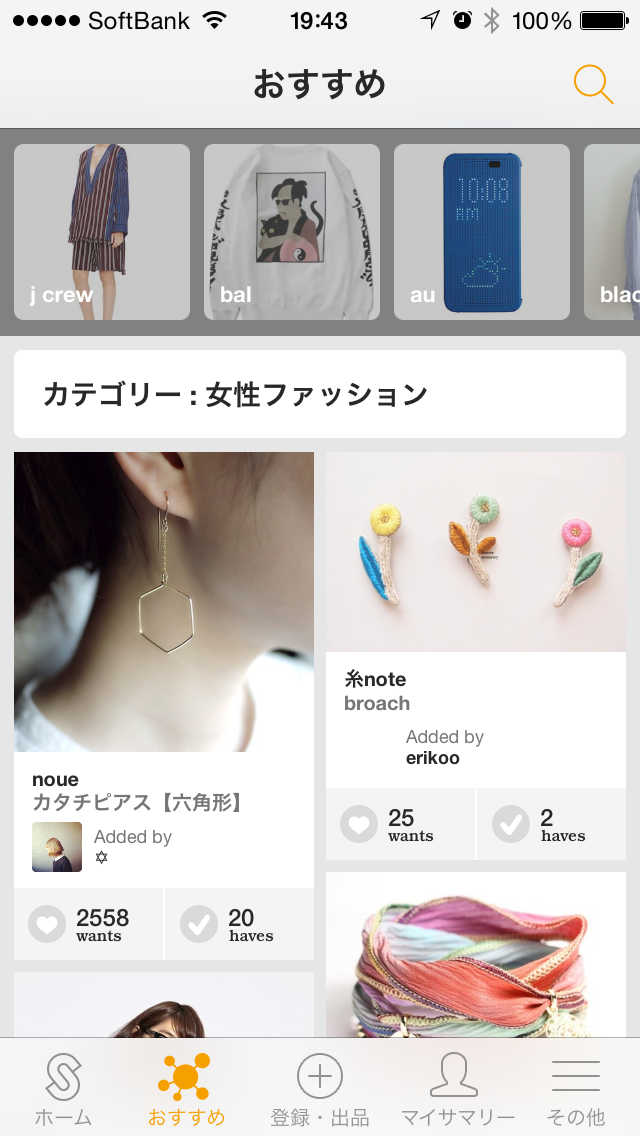Open the bal brand tile
The image size is (640, 1136).
[x=292, y=232]
